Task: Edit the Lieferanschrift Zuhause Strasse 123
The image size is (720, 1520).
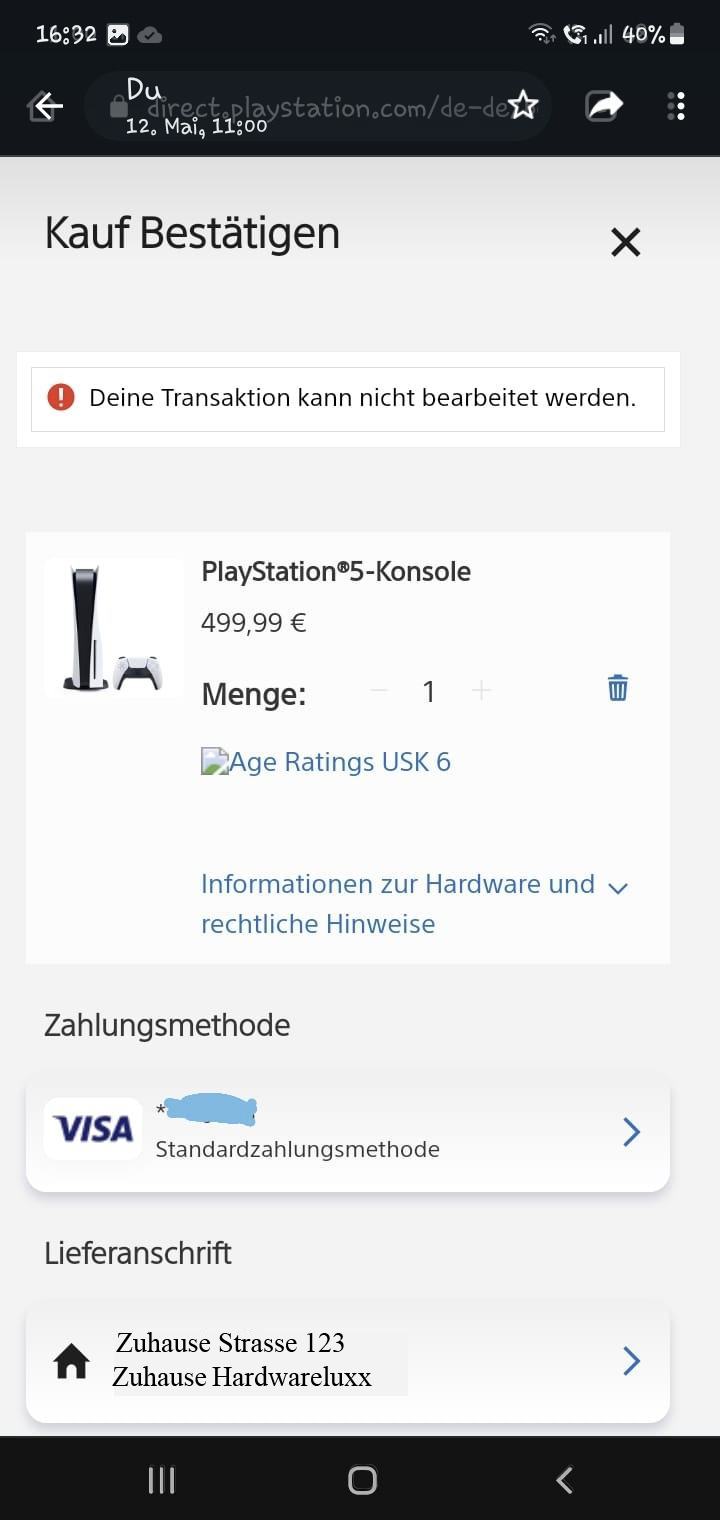Action: (x=347, y=1361)
